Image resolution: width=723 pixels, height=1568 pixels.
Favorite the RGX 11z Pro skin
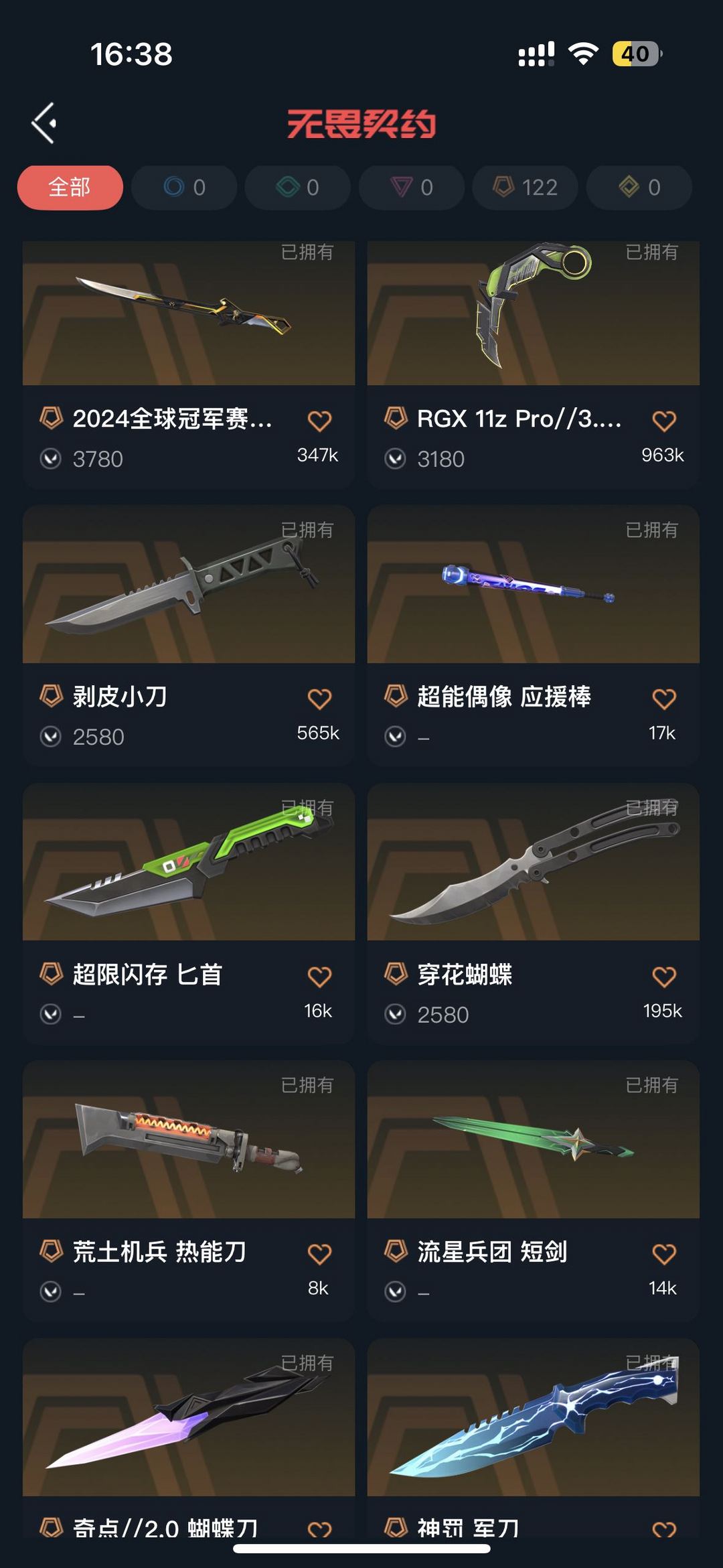(664, 421)
